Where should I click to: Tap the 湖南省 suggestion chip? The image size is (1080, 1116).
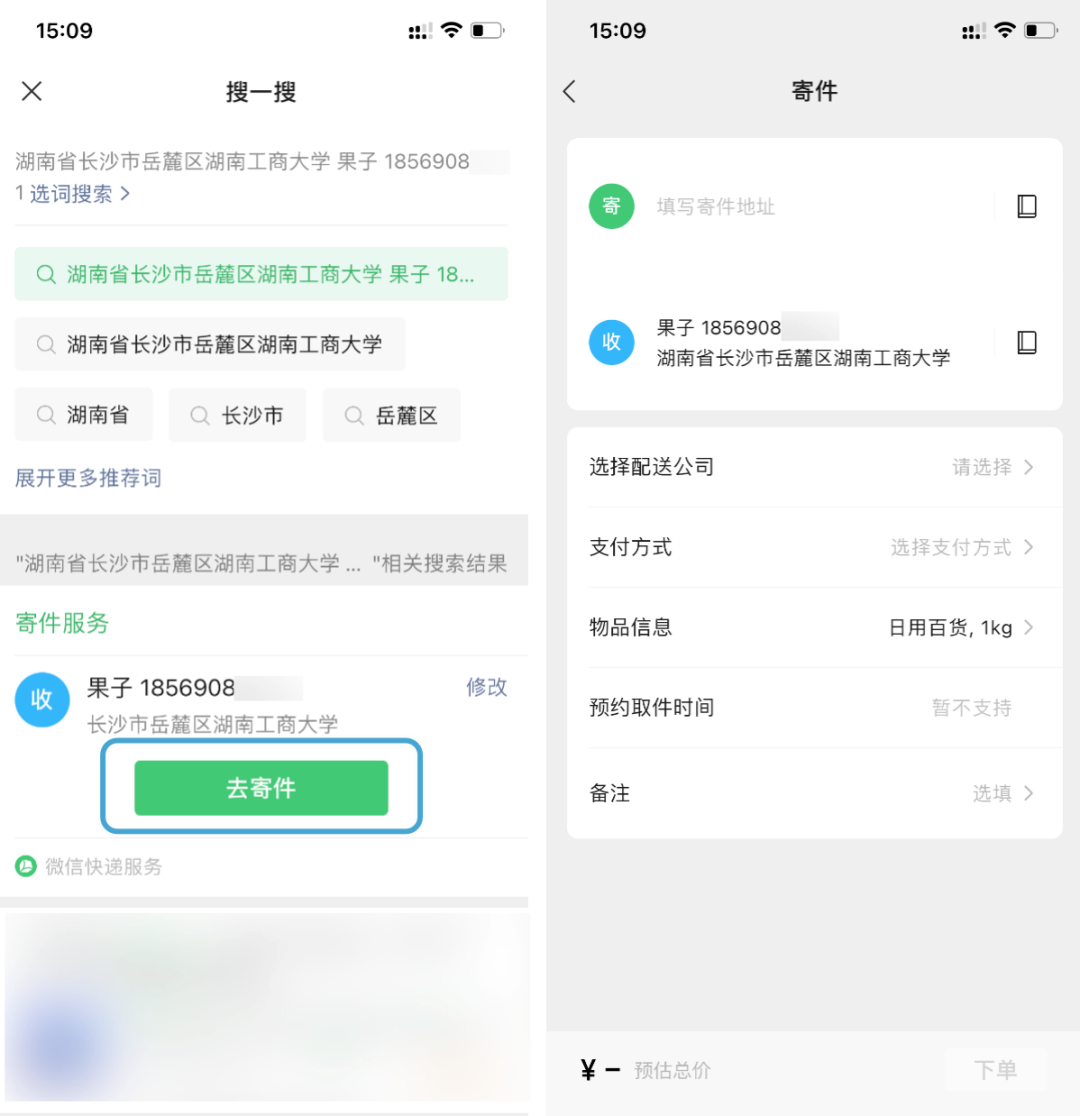(84, 415)
